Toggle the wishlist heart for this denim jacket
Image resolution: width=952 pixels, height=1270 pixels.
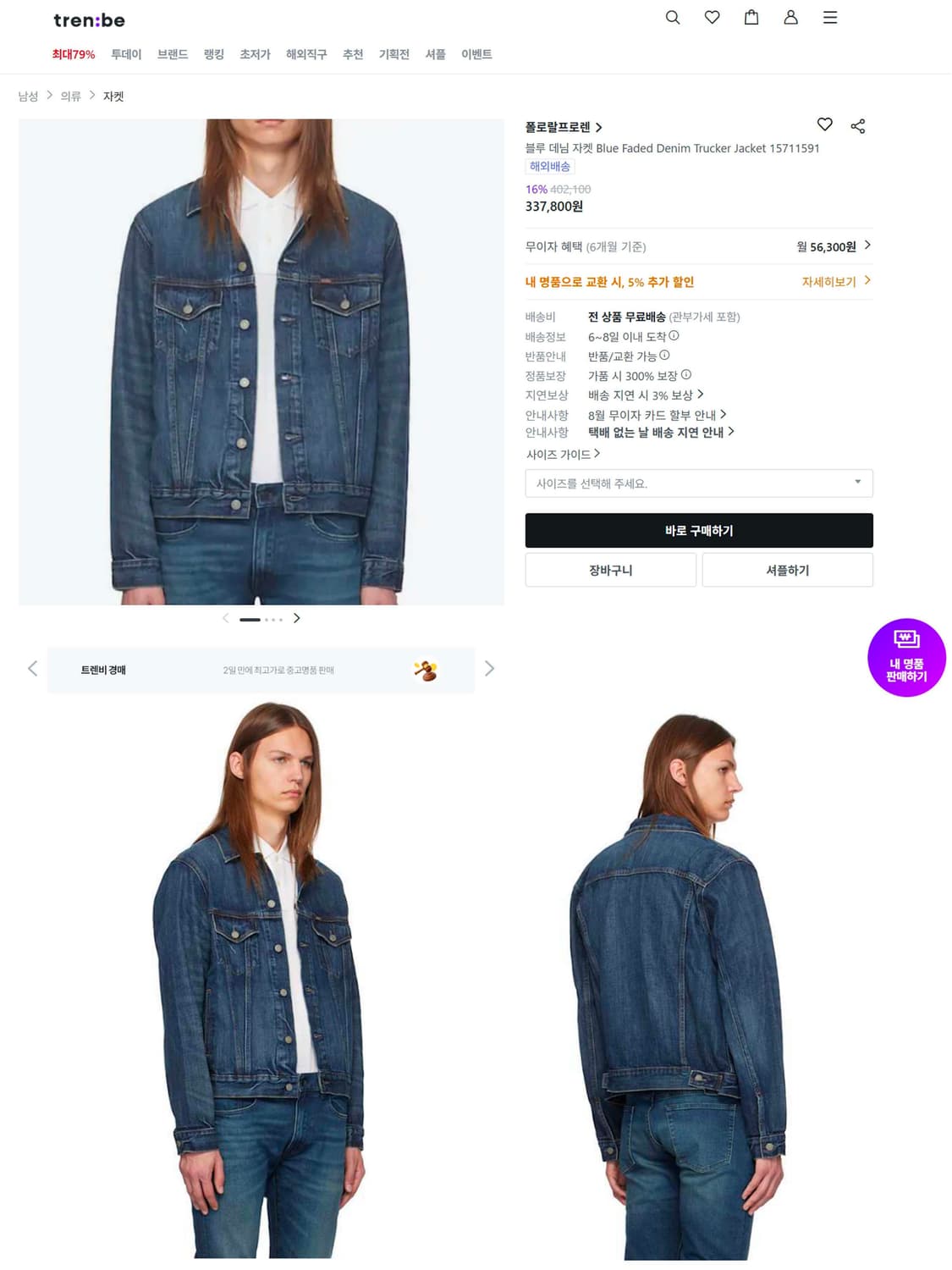tap(824, 124)
